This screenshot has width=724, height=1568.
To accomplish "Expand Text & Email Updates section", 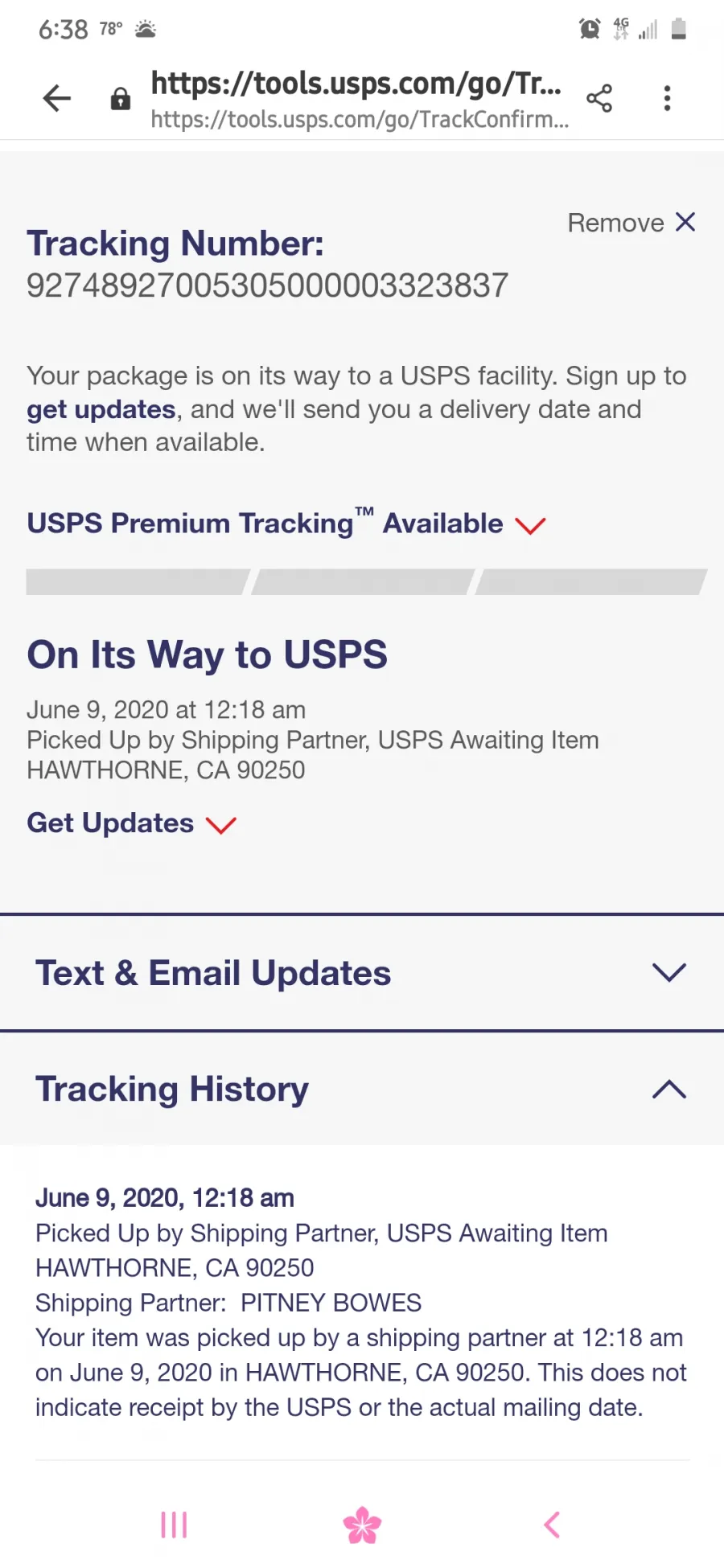I will click(362, 973).
